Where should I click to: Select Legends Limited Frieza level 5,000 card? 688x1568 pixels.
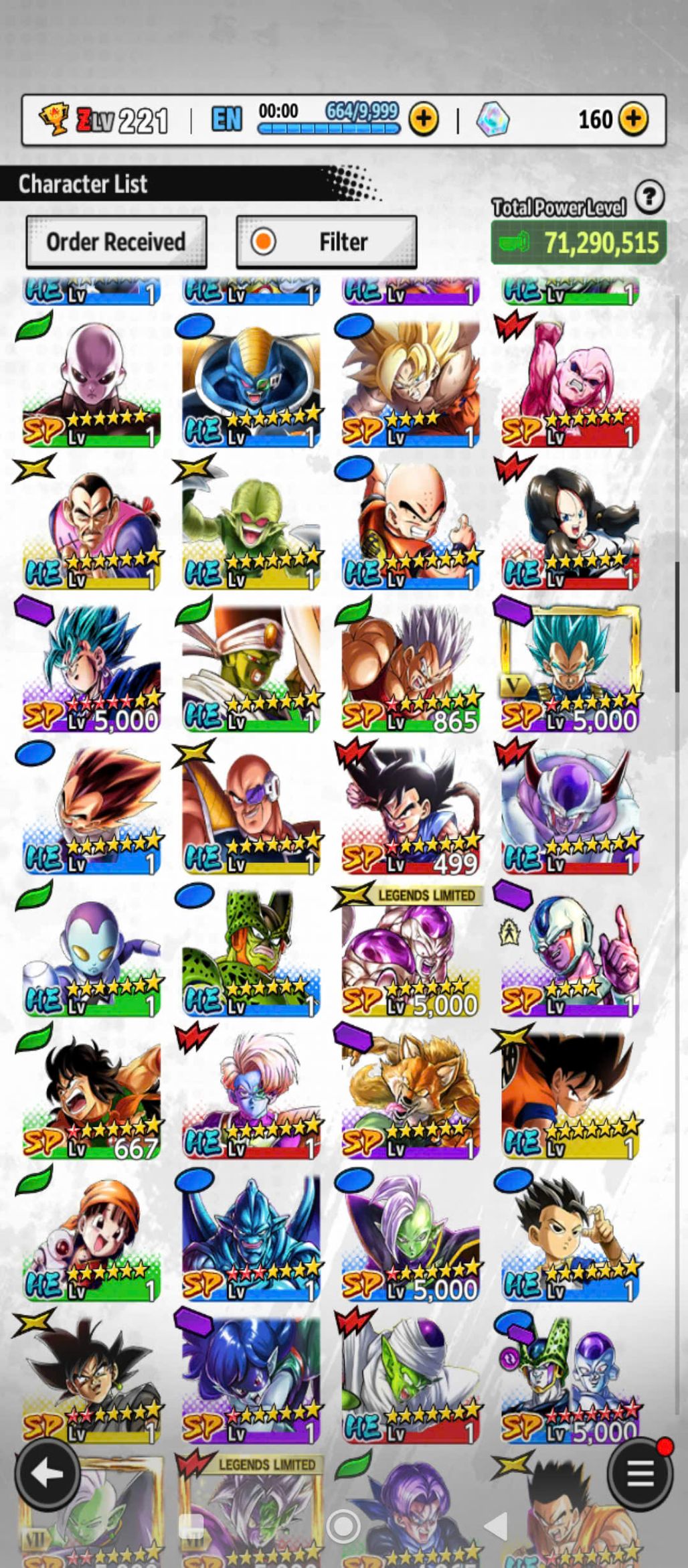click(x=411, y=951)
